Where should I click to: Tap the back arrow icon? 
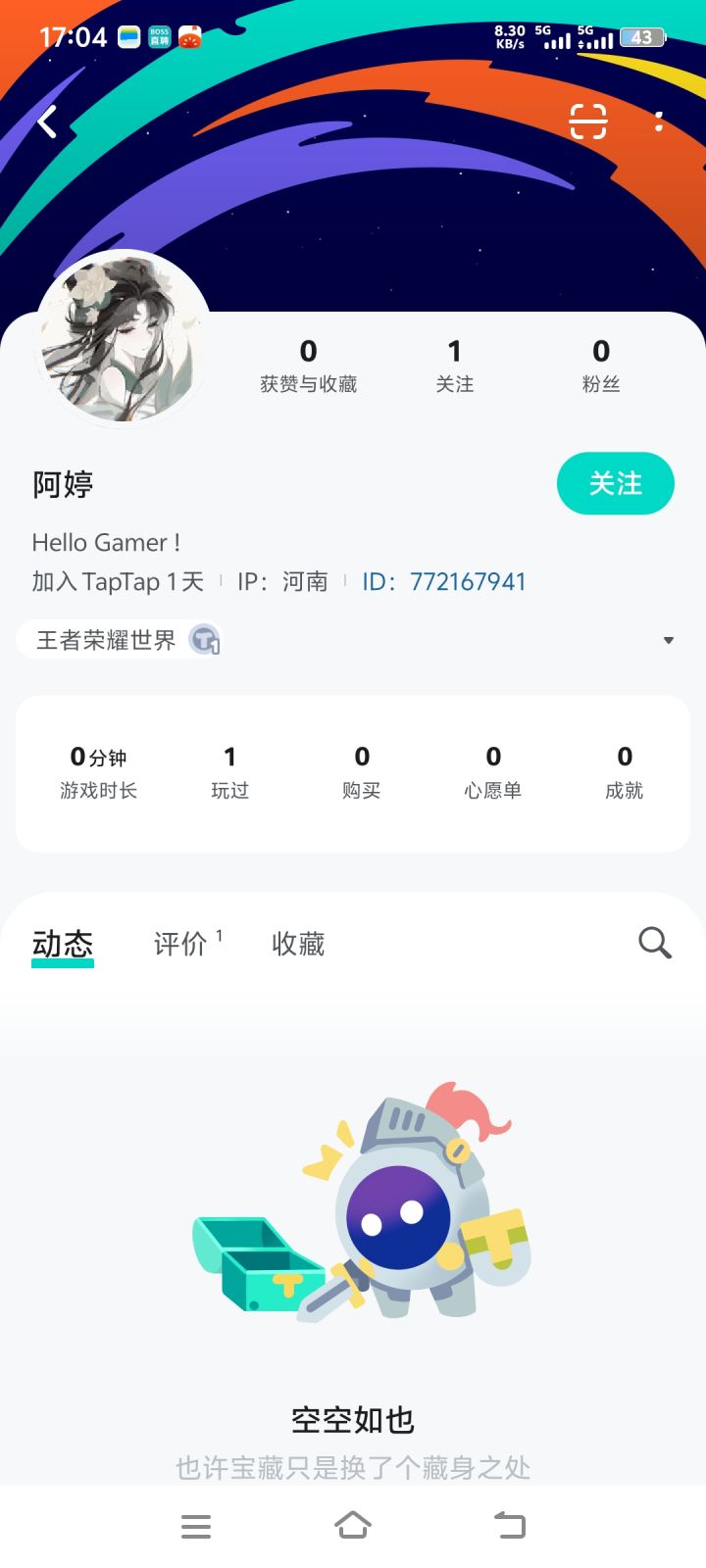pyautogui.click(x=48, y=120)
